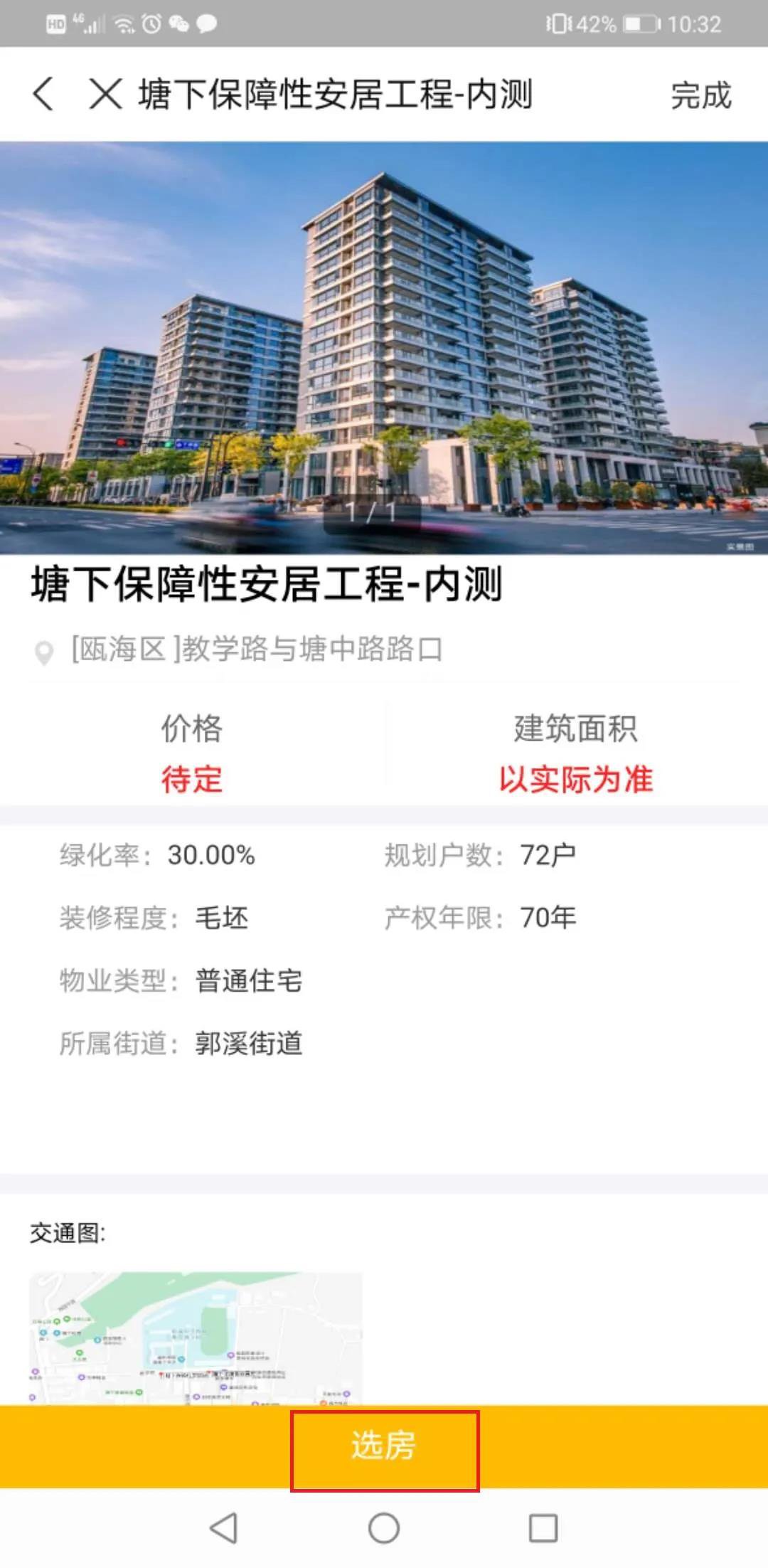Close the page with the X icon
Image resolution: width=768 pixels, height=1568 pixels.
(106, 94)
